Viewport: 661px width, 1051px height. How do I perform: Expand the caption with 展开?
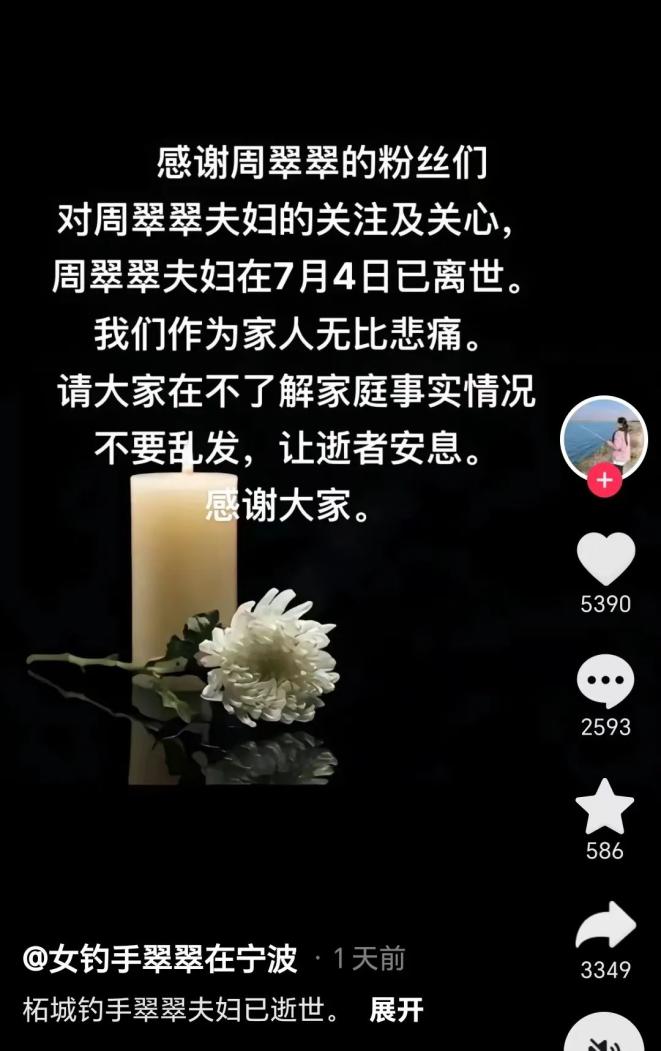pyautogui.click(x=396, y=1010)
